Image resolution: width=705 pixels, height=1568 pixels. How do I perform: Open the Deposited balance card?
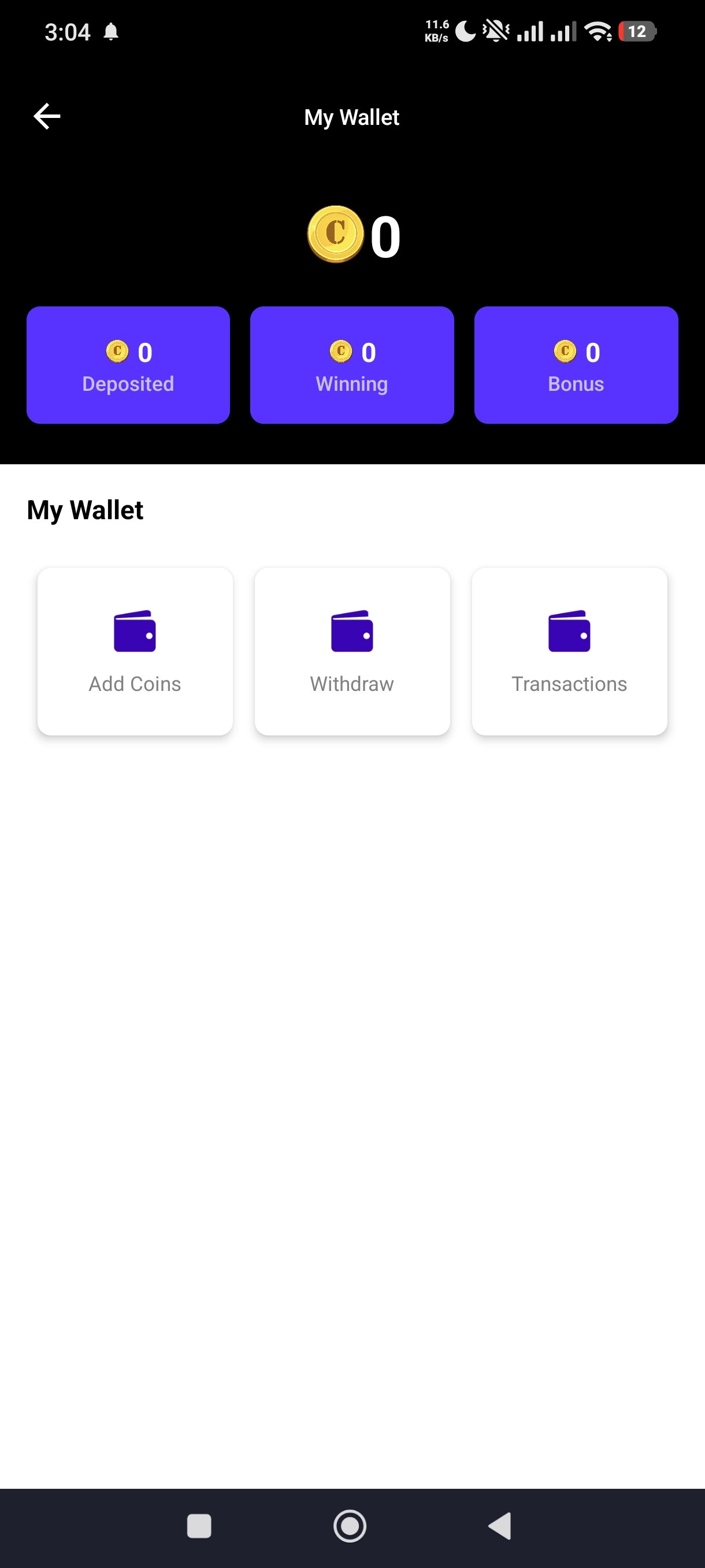pyautogui.click(x=128, y=364)
